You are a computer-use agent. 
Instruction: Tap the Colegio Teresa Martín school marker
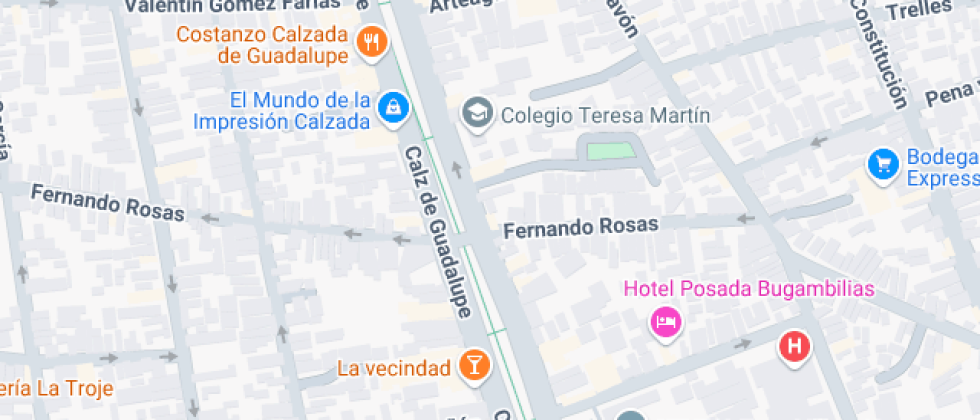click(478, 114)
